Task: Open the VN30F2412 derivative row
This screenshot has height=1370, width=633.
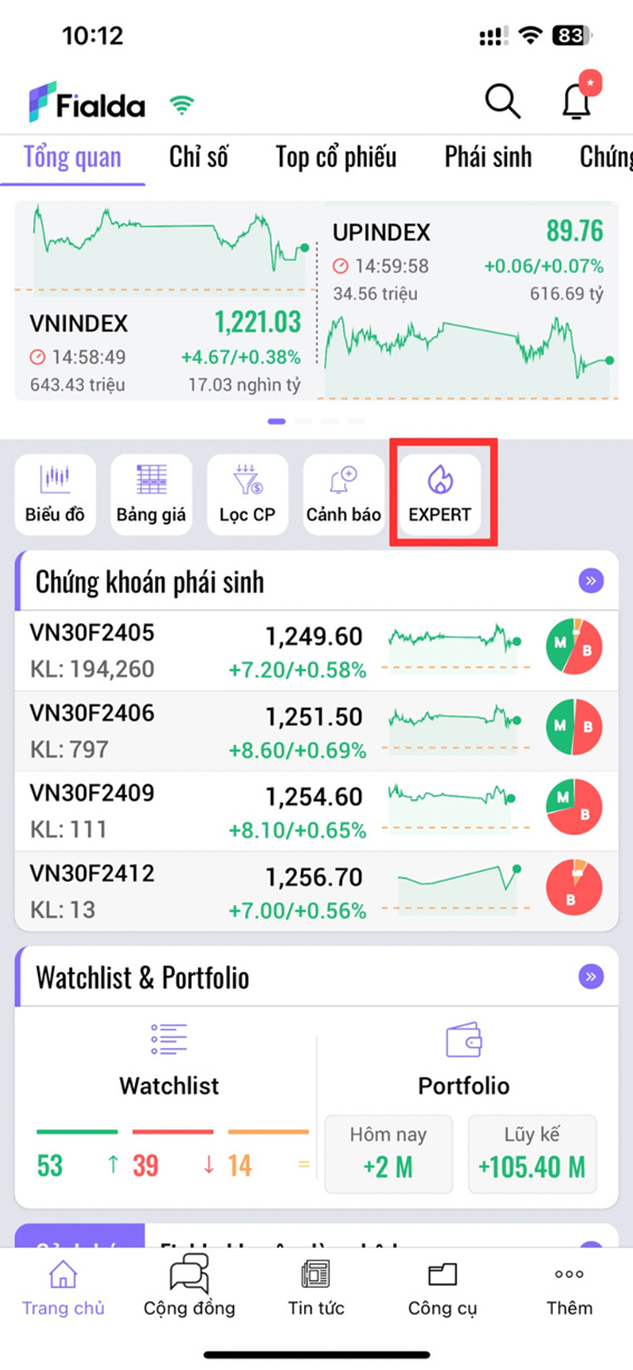Action: click(x=200, y=891)
